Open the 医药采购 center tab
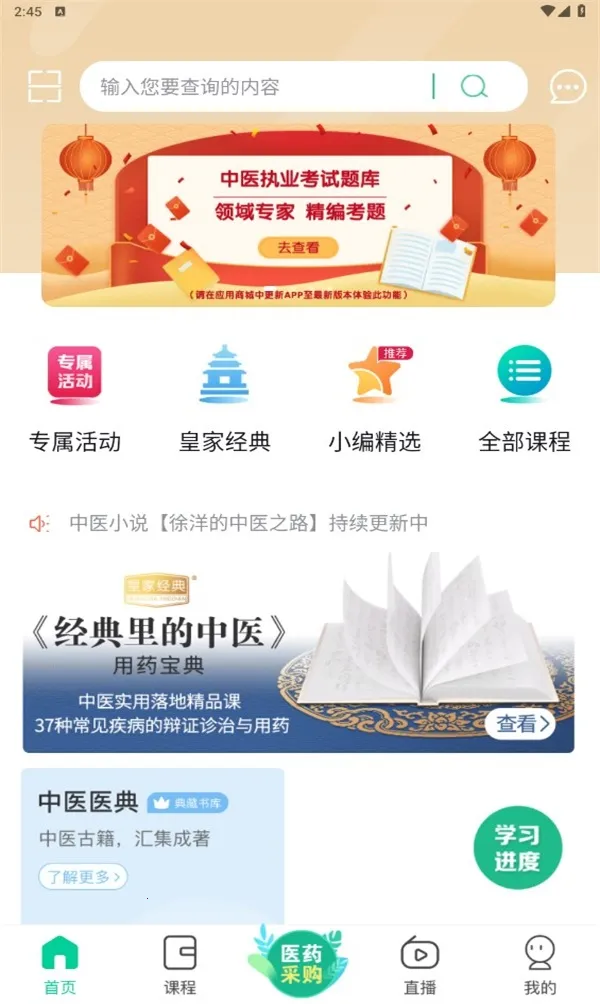Screen dimensions: 600x1004 [x=300, y=962]
